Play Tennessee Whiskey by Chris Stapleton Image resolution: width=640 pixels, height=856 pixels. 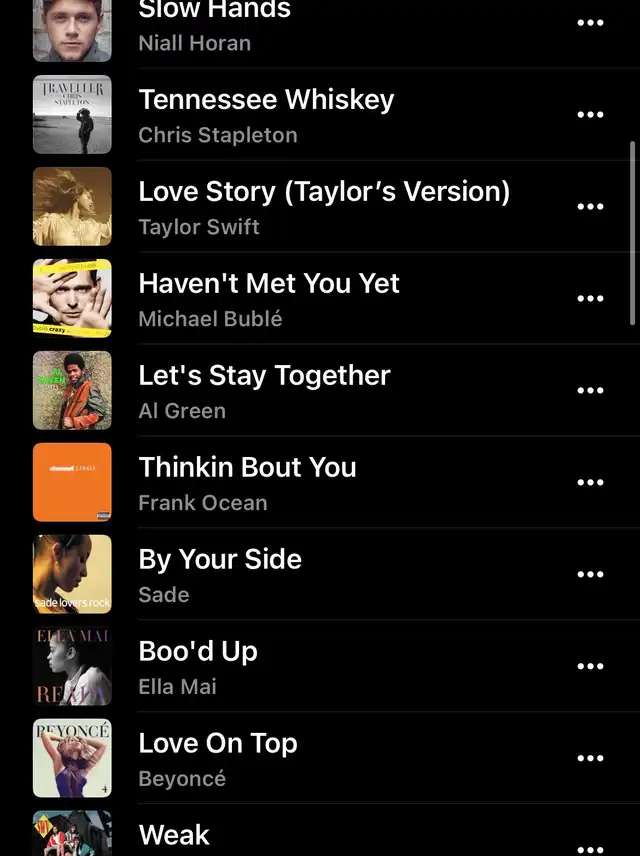point(266,115)
